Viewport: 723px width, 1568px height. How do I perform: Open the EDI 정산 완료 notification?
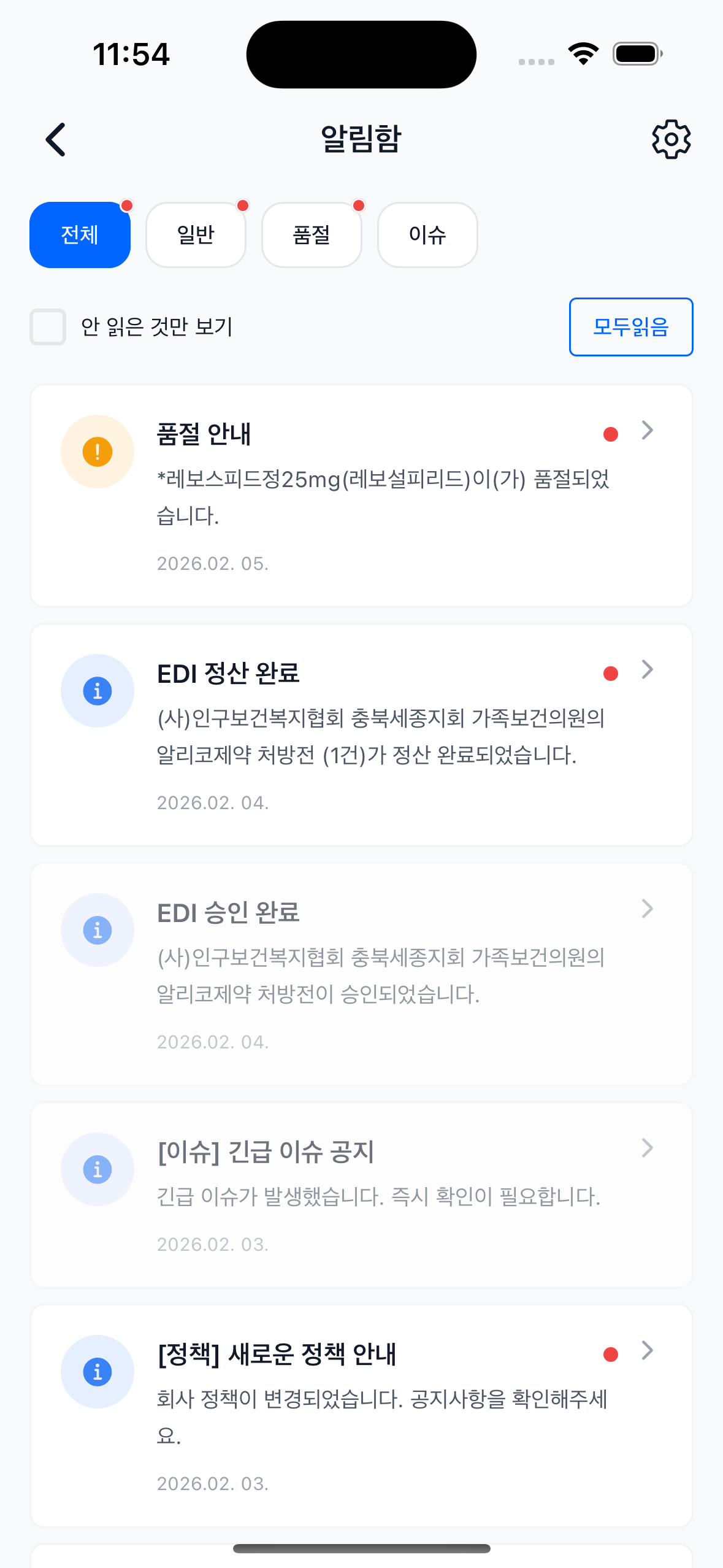point(361,735)
